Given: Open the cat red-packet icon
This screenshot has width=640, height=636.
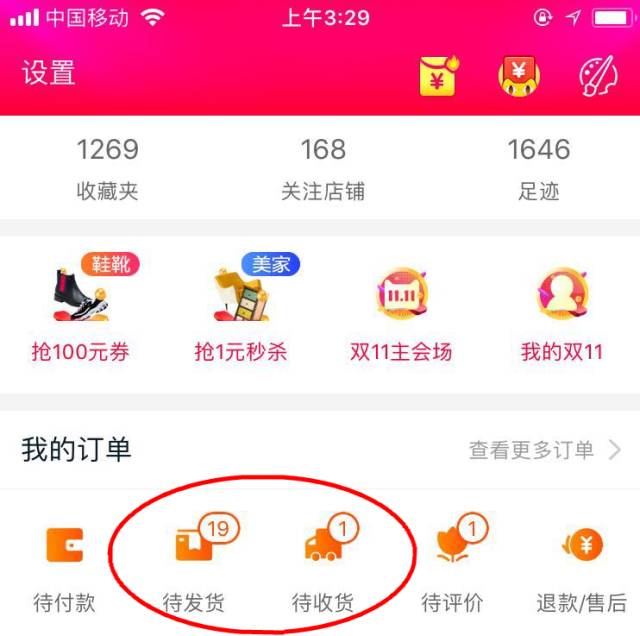Looking at the screenshot, I should tap(520, 76).
